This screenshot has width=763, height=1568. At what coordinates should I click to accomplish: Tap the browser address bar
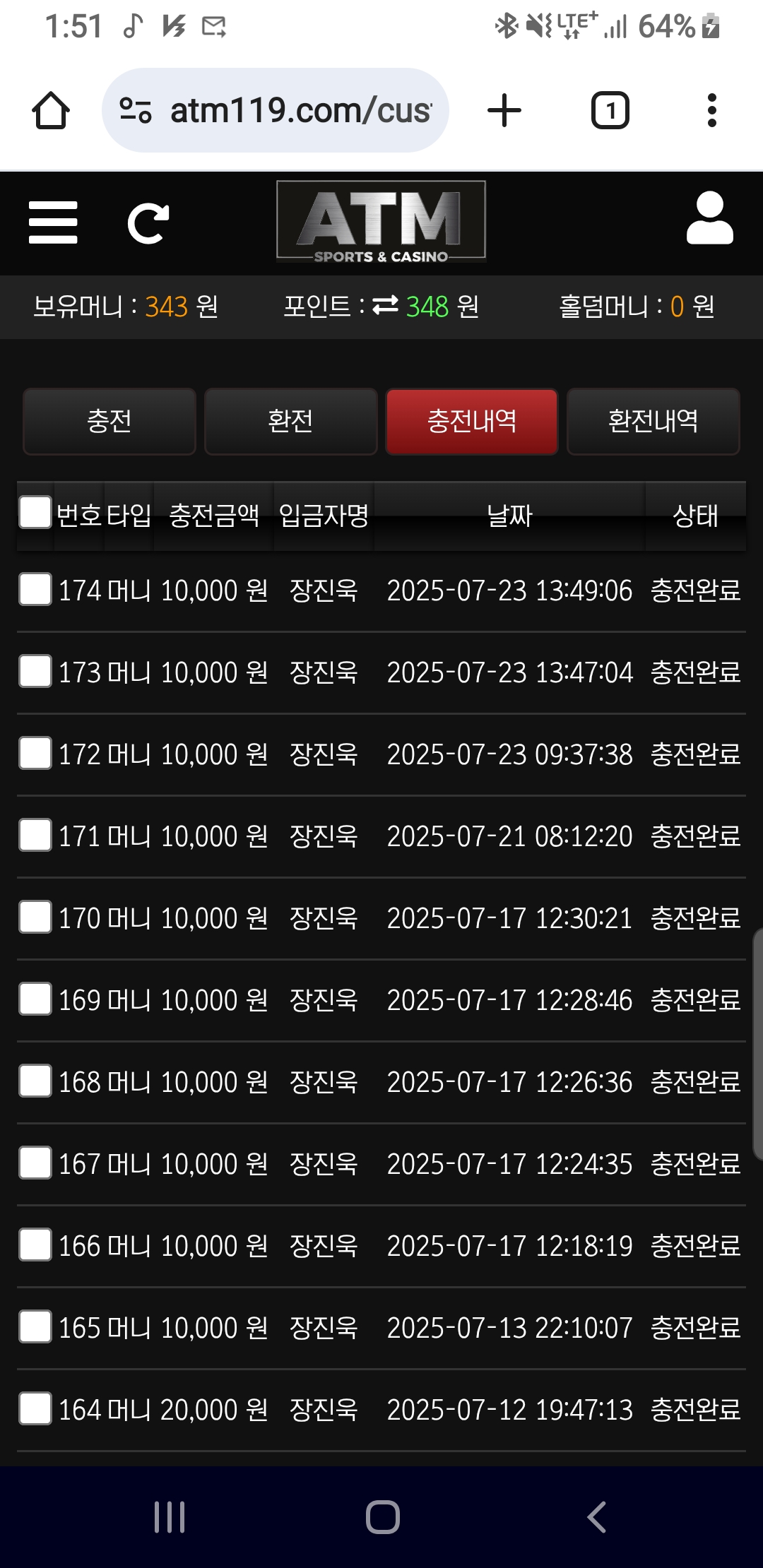click(x=276, y=110)
